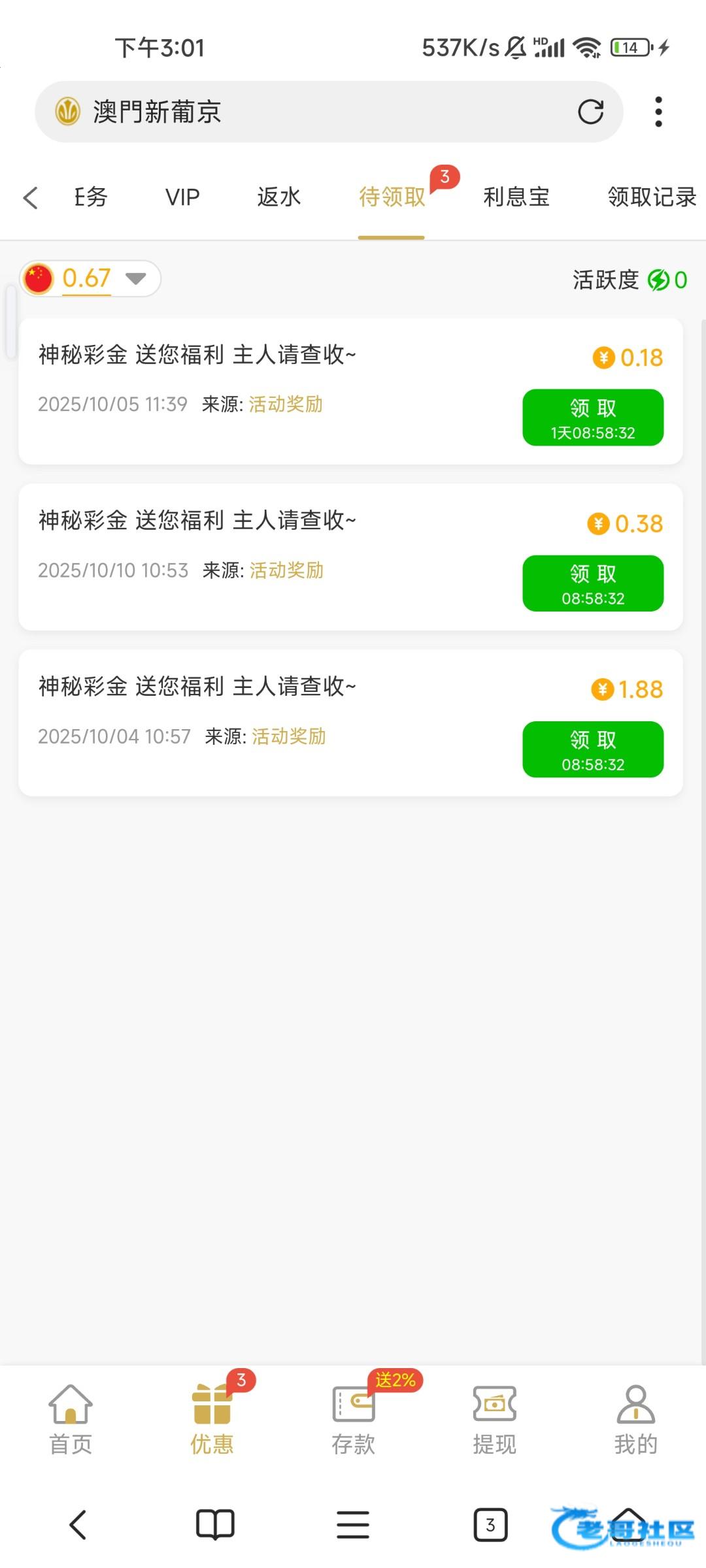Open the browser bookmarks book icon

(x=215, y=1525)
